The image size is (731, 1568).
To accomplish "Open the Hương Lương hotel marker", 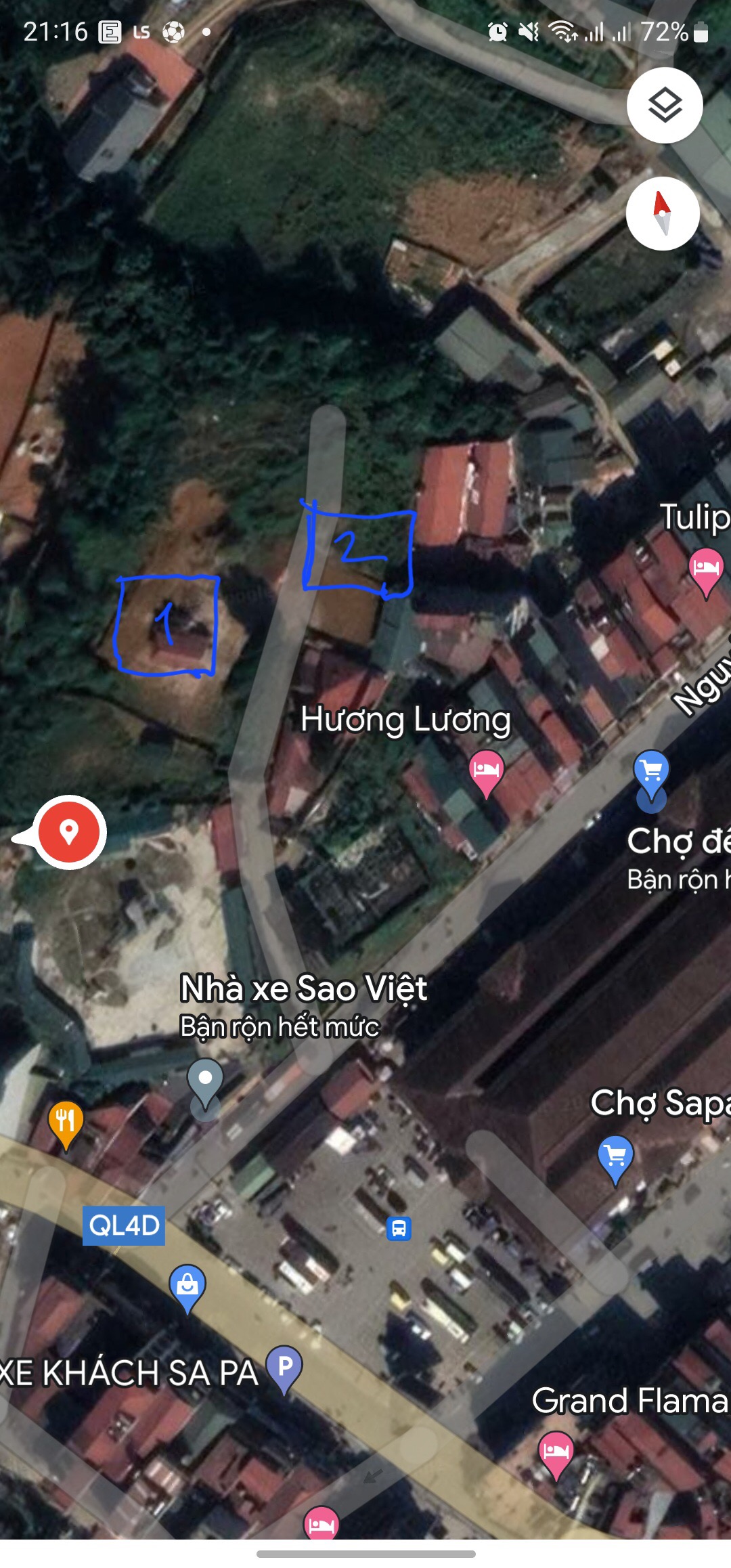I will tap(486, 773).
